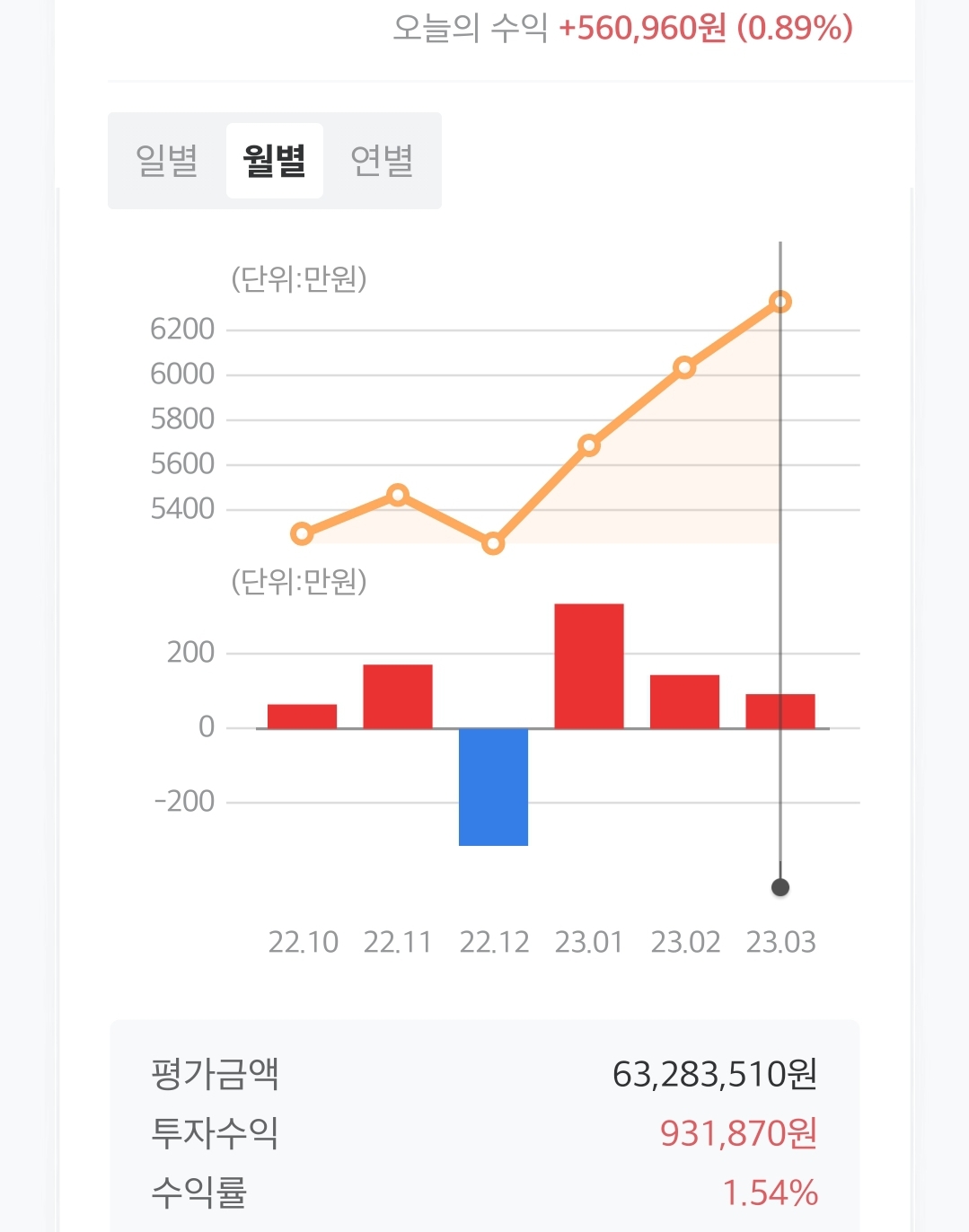This screenshot has width=969, height=1232.
Task: Select the 월별 tab
Action: click(275, 161)
